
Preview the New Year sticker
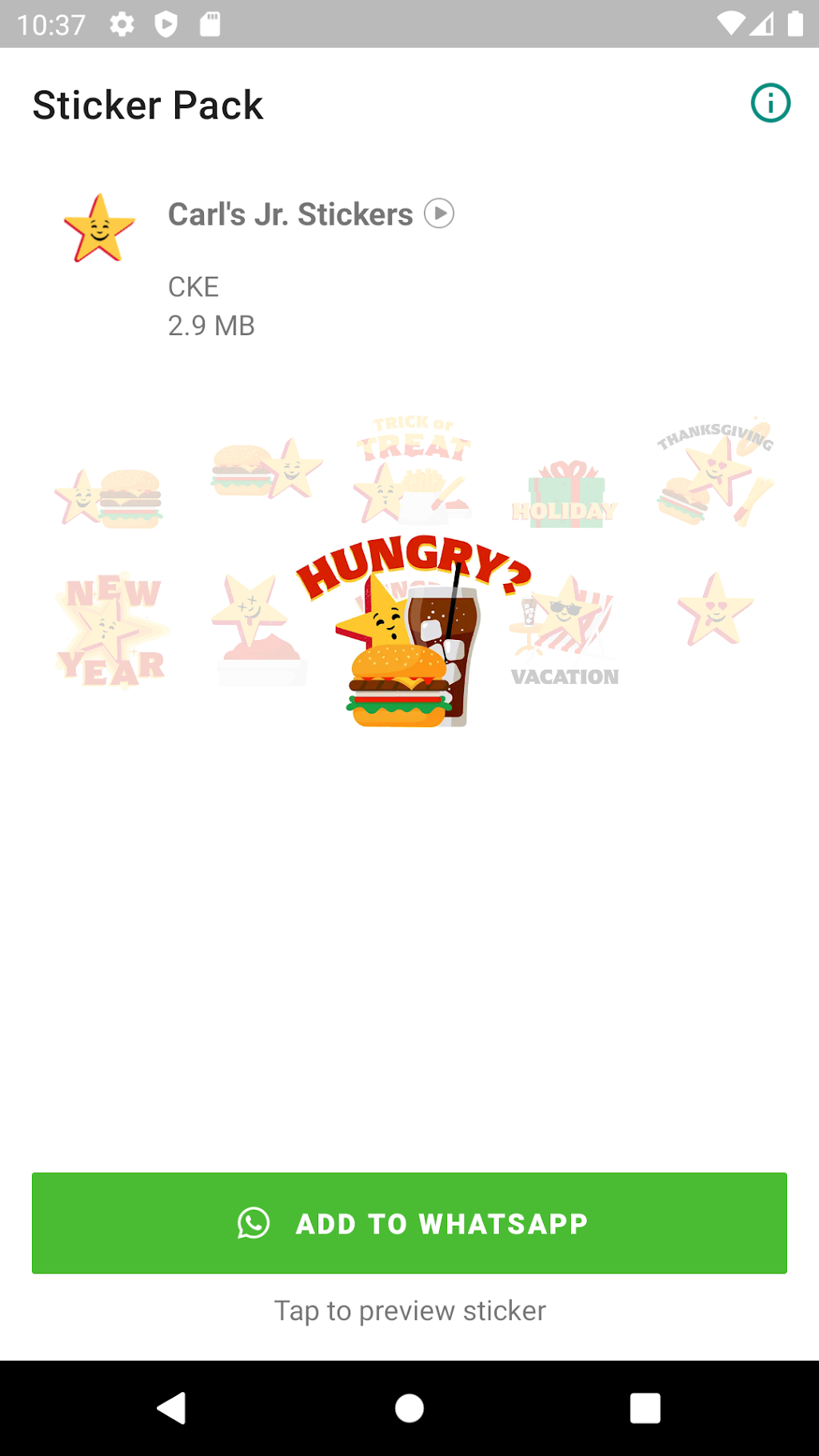pos(111,630)
